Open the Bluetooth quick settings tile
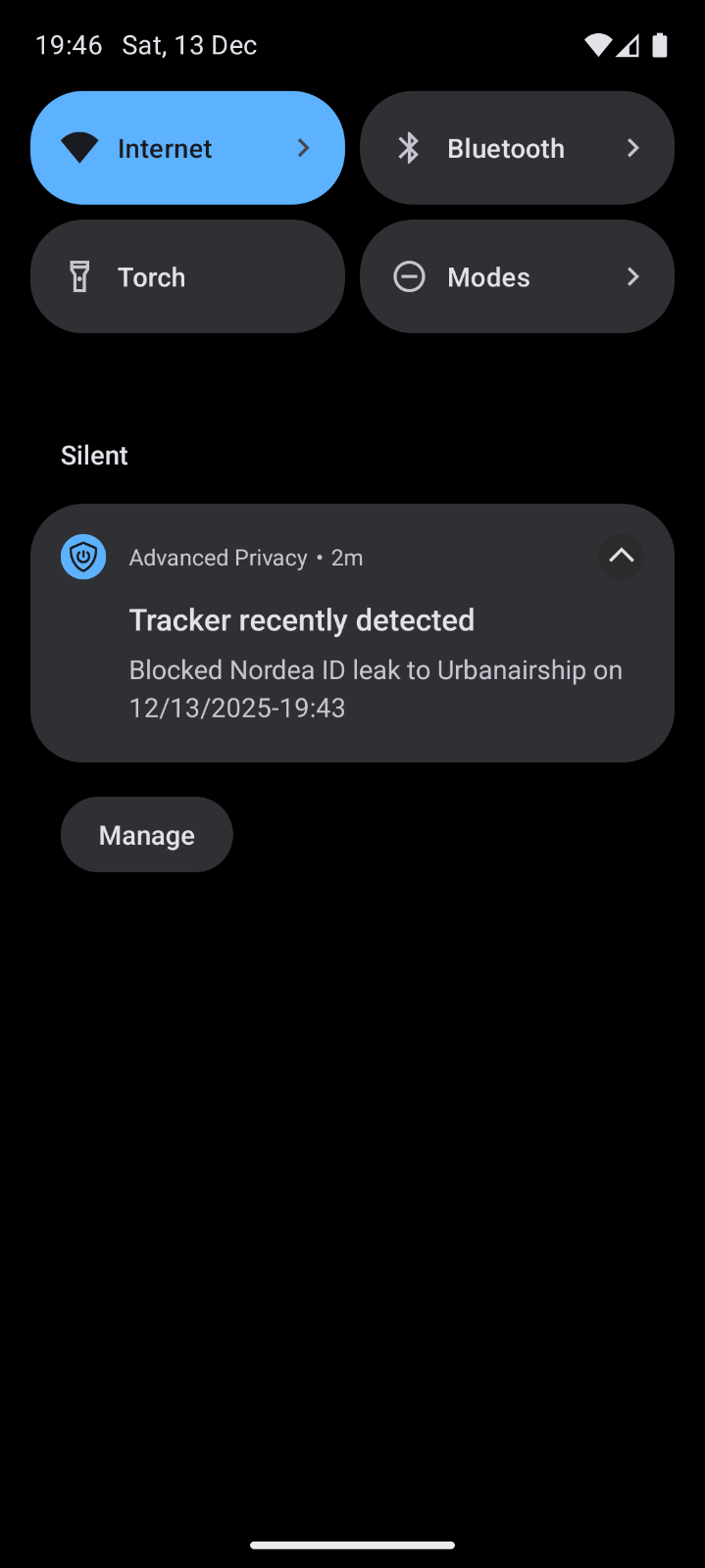This screenshot has width=705, height=1568. point(517,148)
